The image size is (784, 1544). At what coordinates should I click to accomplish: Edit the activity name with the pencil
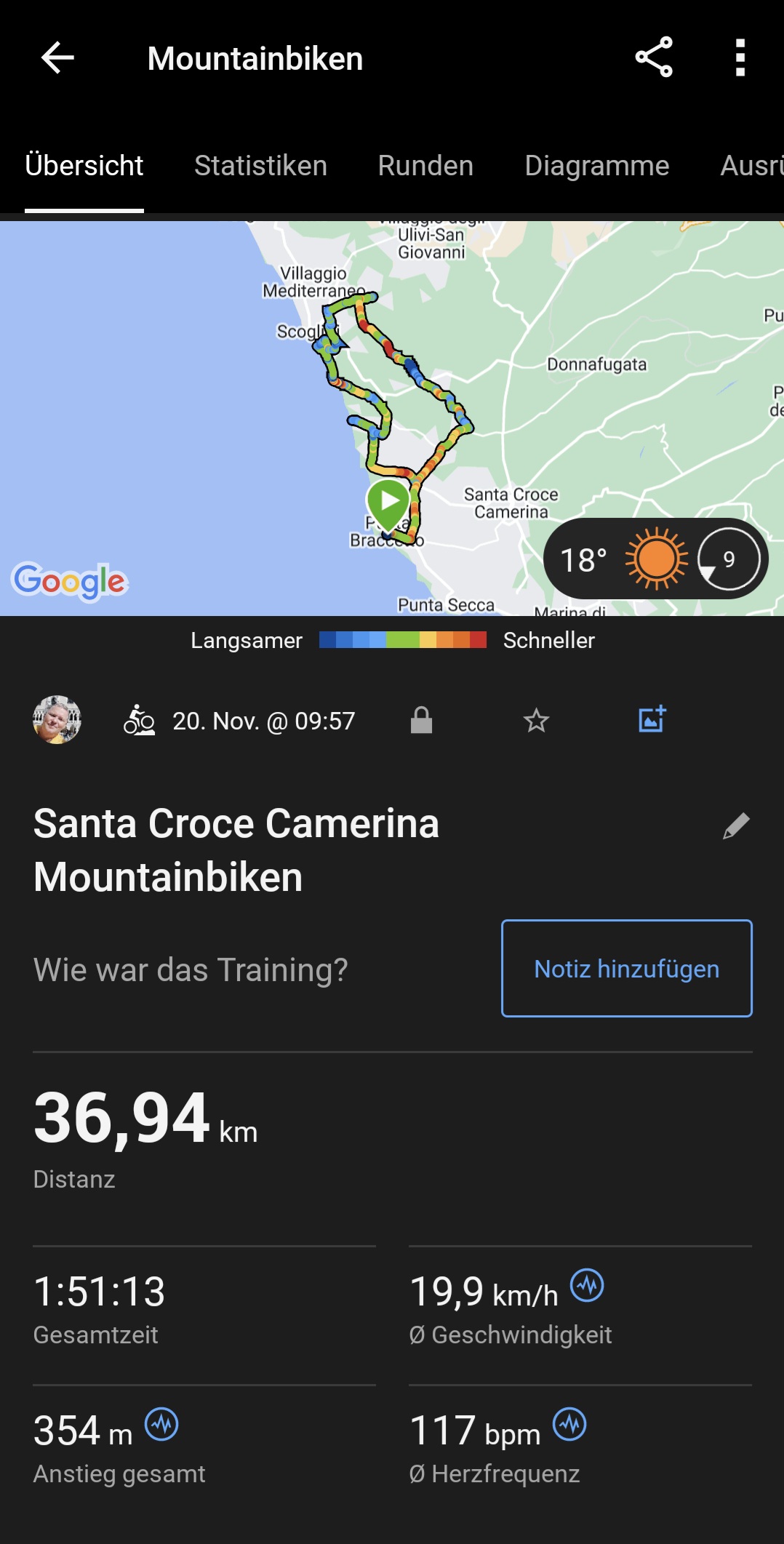pos(735,826)
